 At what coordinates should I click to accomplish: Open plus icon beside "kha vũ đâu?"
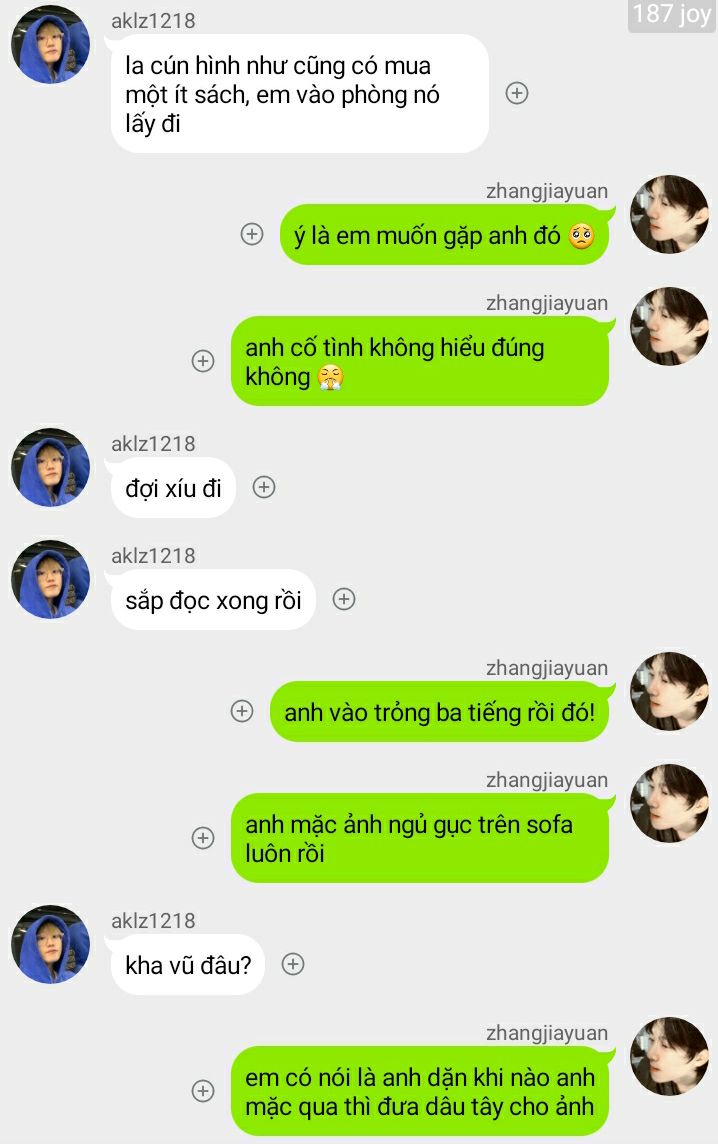[293, 964]
